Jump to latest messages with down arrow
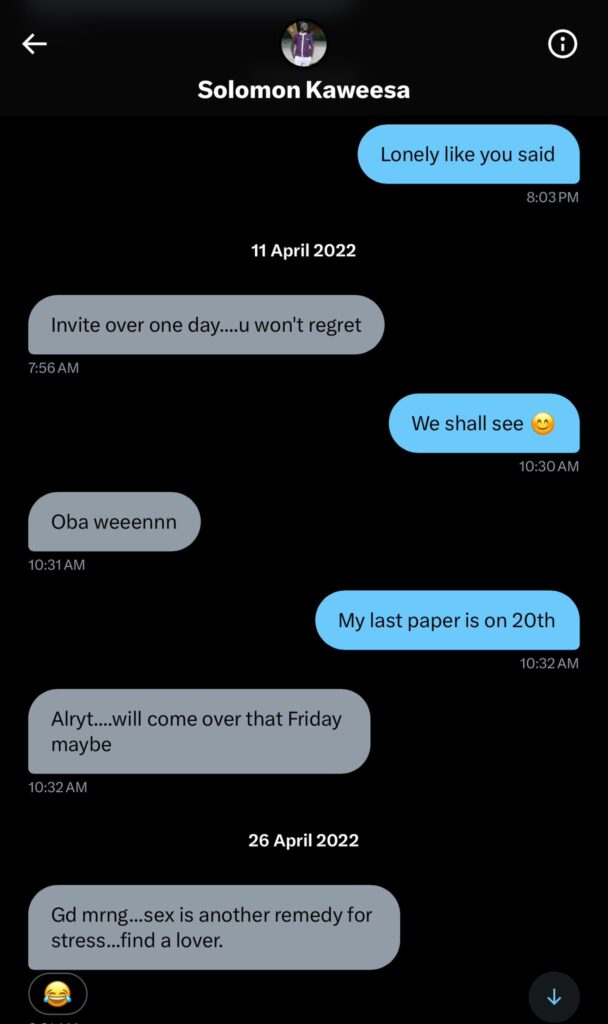Screen dimensions: 608x1024 [554, 997]
